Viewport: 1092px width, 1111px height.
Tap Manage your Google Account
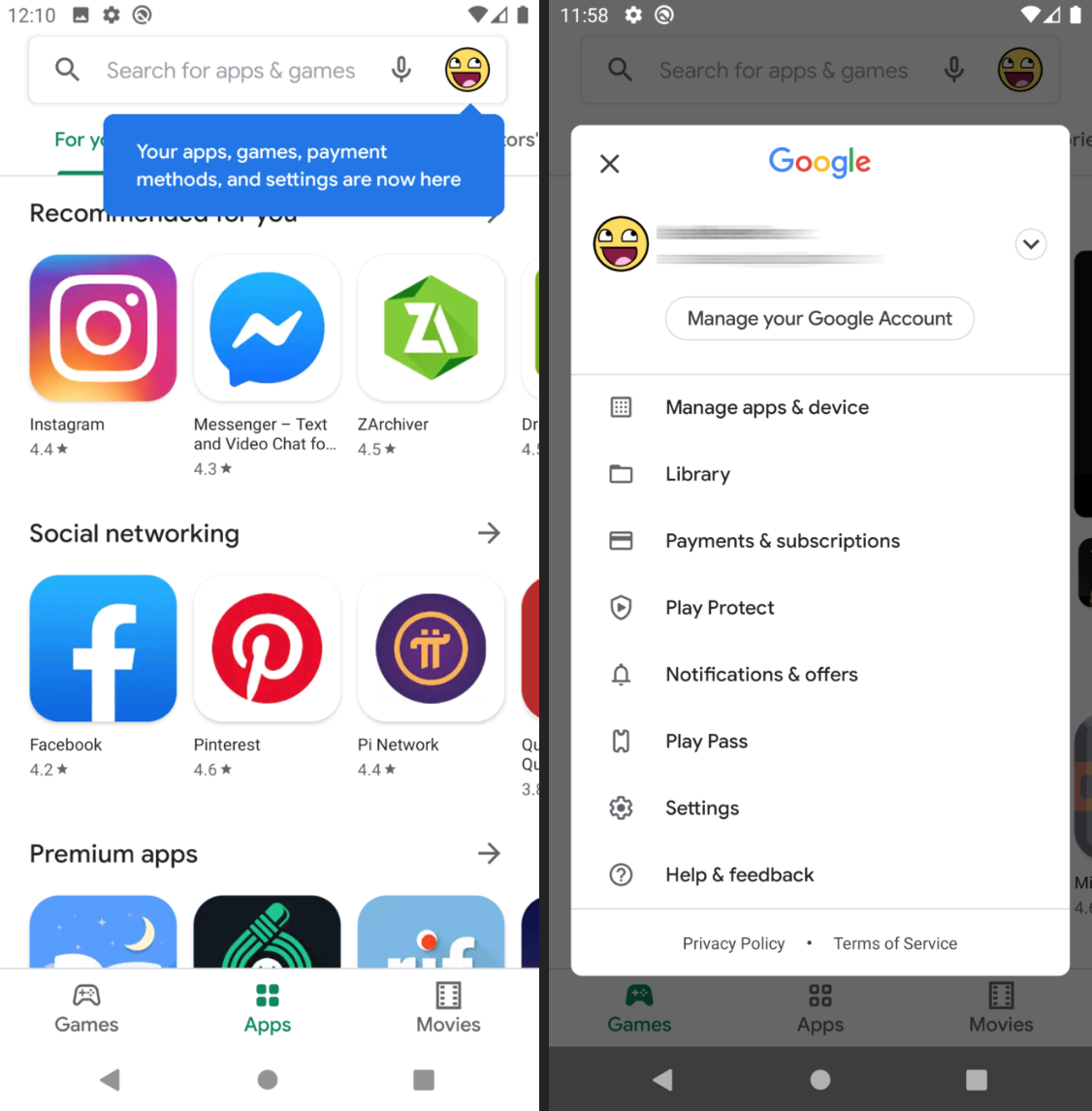tap(819, 319)
